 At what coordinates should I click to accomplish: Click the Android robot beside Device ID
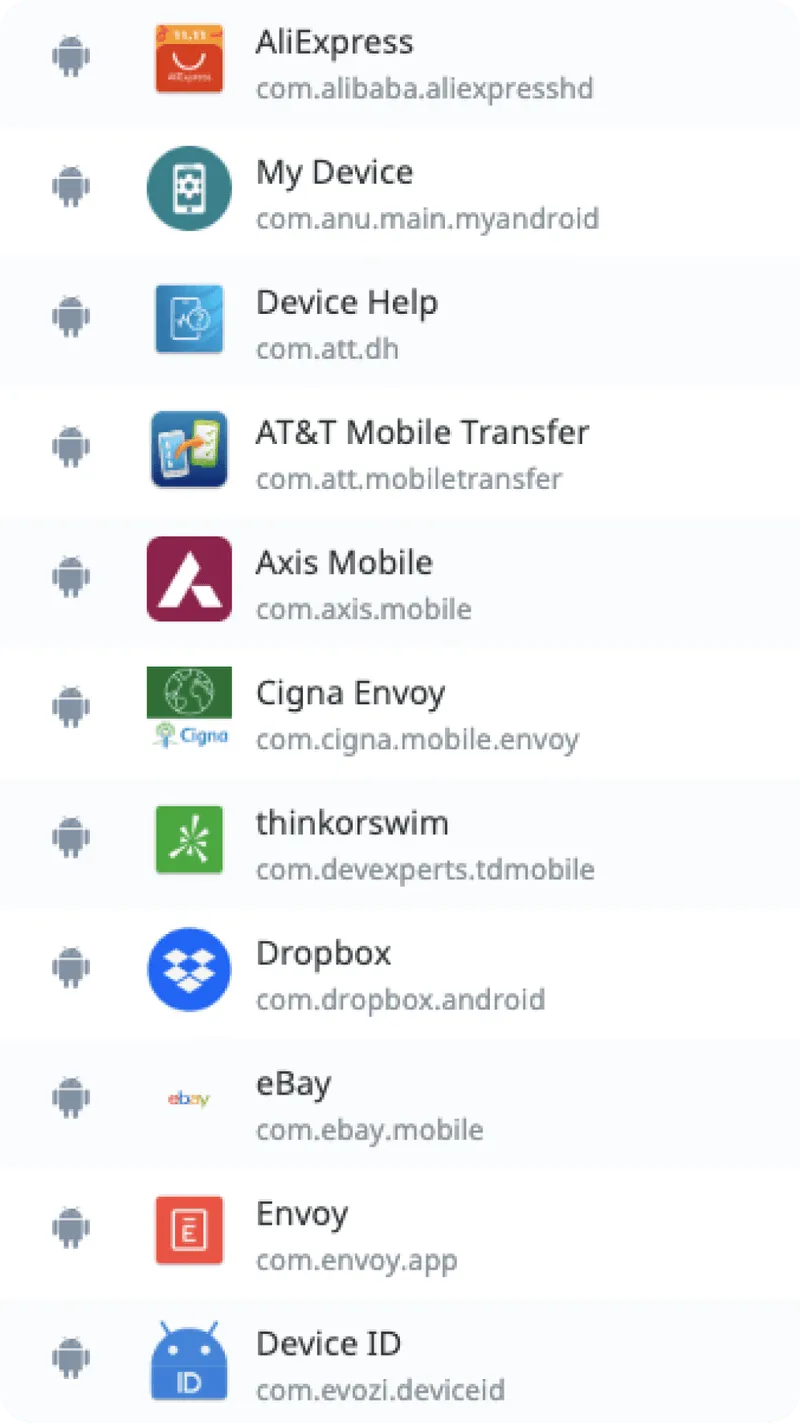tap(70, 1360)
